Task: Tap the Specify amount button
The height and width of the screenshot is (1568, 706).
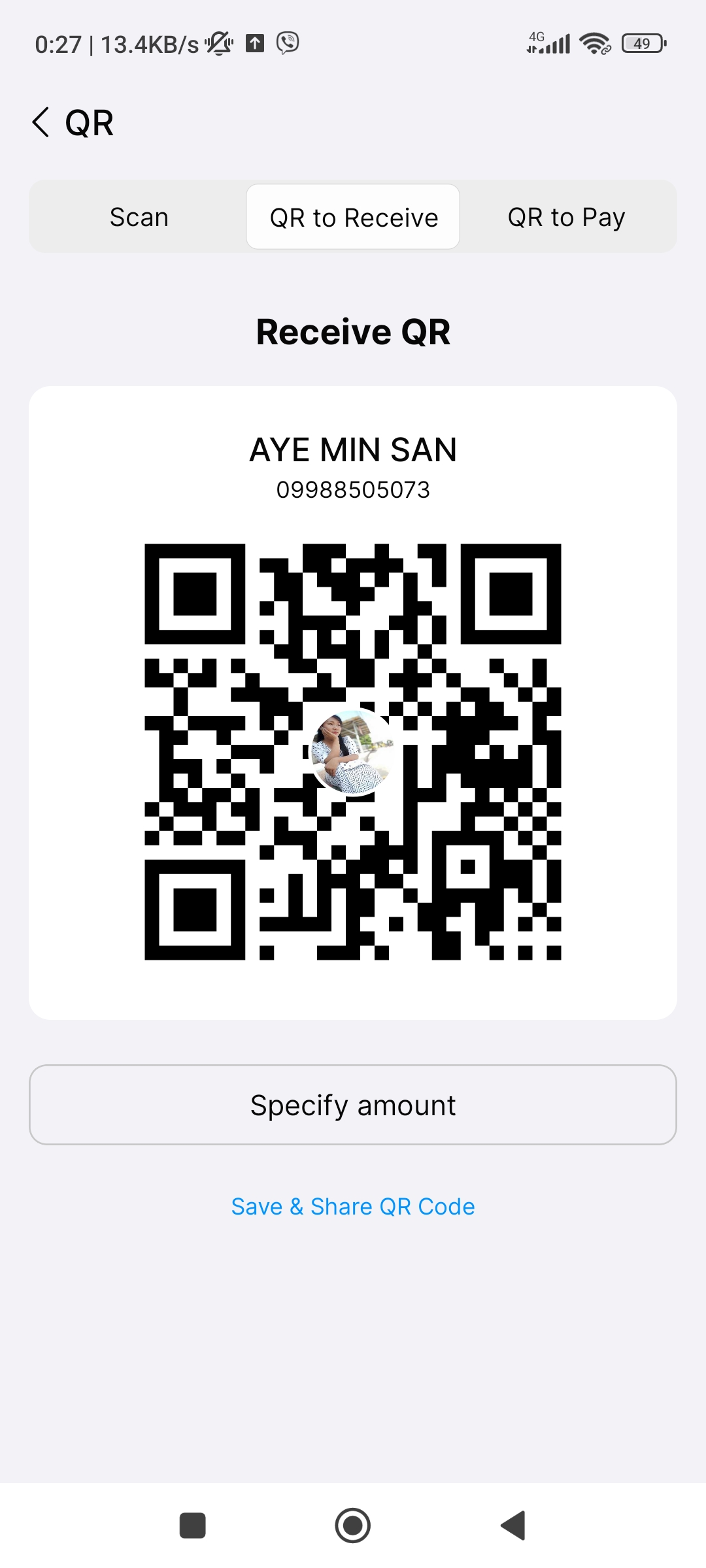Action: (x=353, y=1105)
